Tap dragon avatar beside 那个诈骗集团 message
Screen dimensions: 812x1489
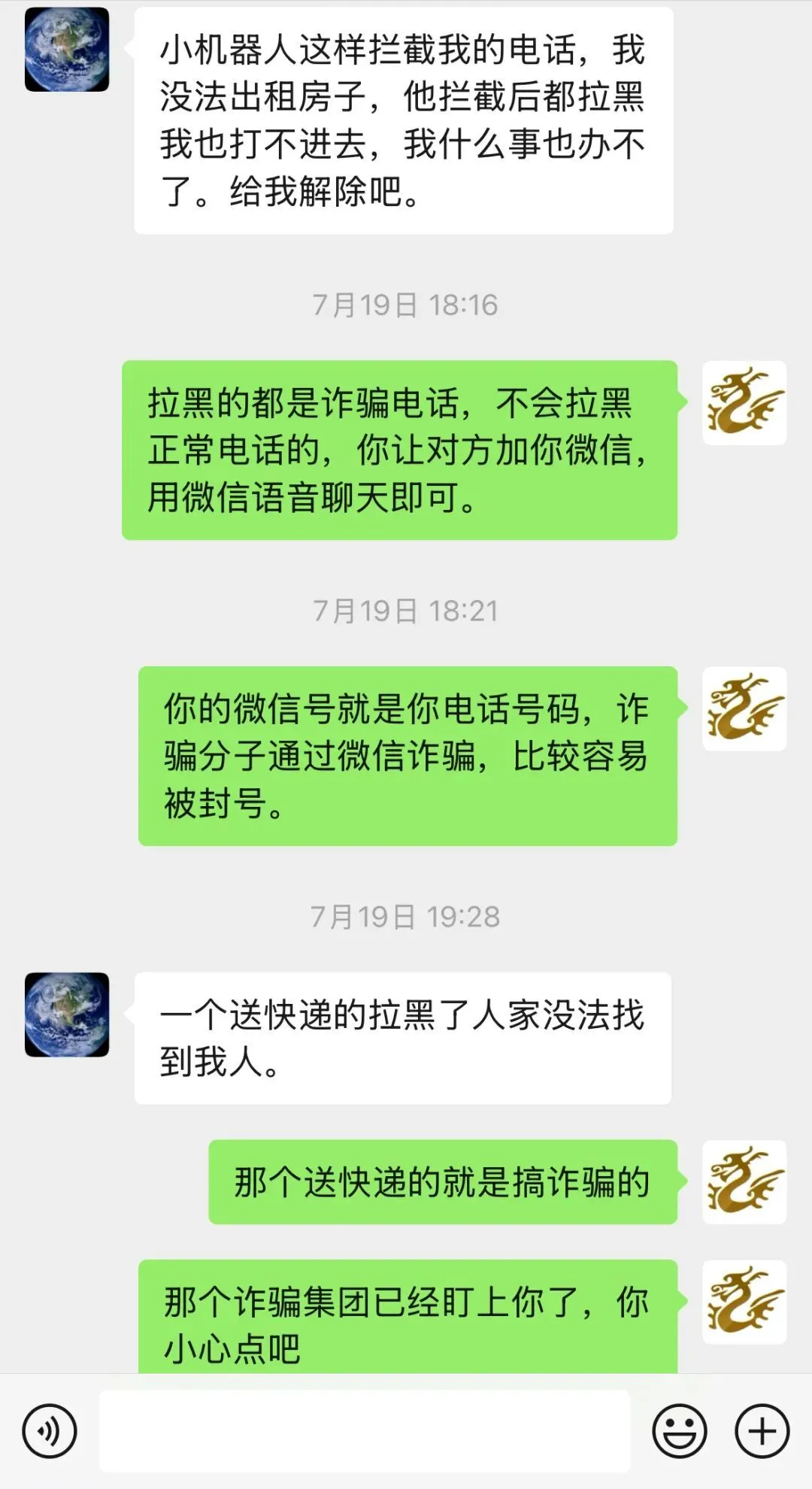(744, 1302)
